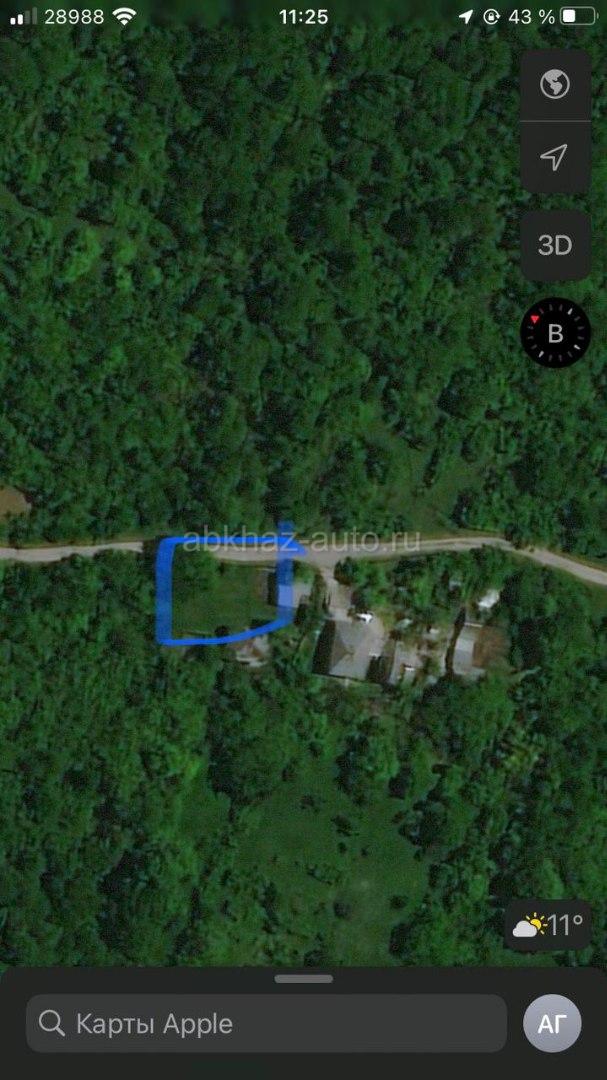
Task: Switch the map to 3D view
Action: pyautogui.click(x=554, y=245)
